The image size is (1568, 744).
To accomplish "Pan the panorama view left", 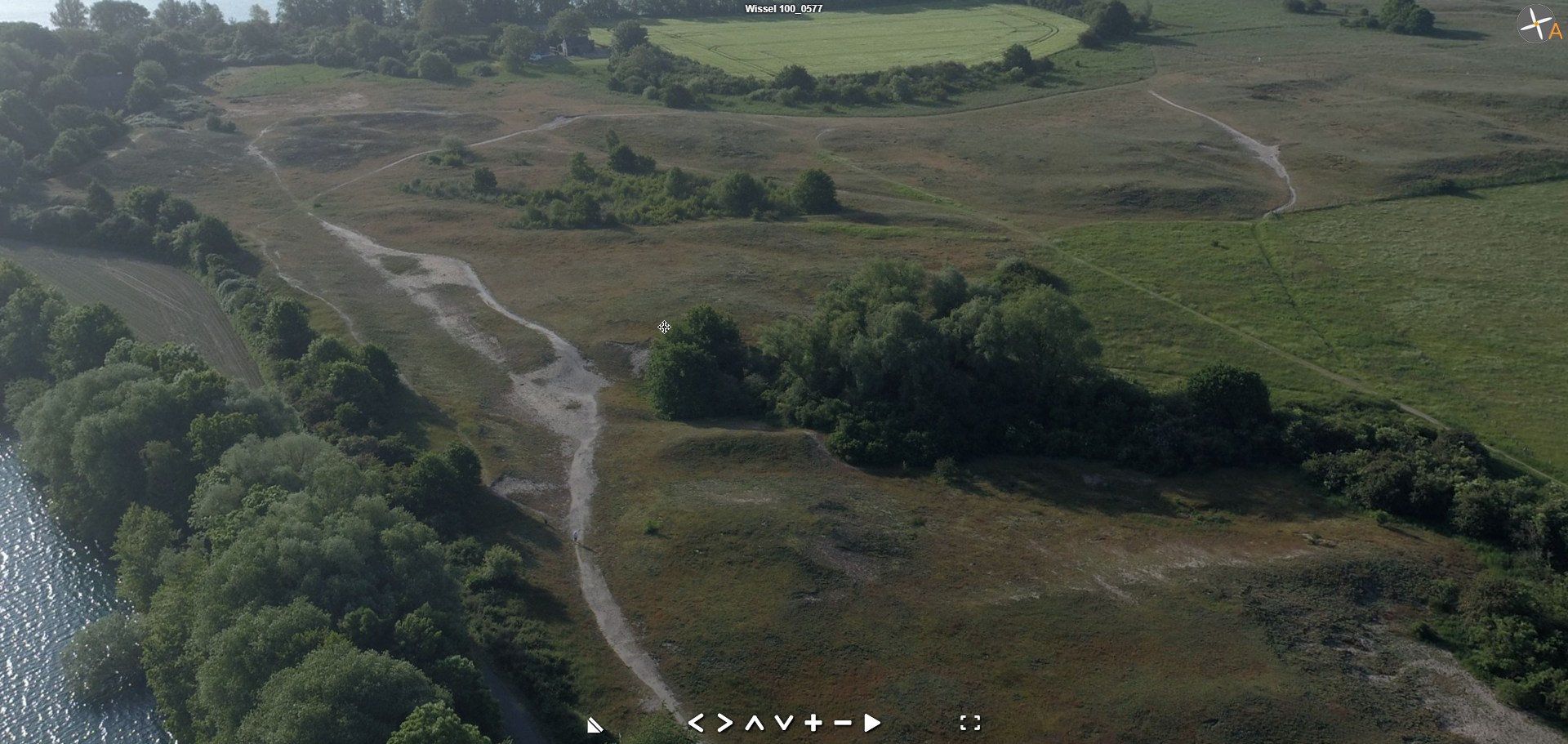I will pos(696,723).
